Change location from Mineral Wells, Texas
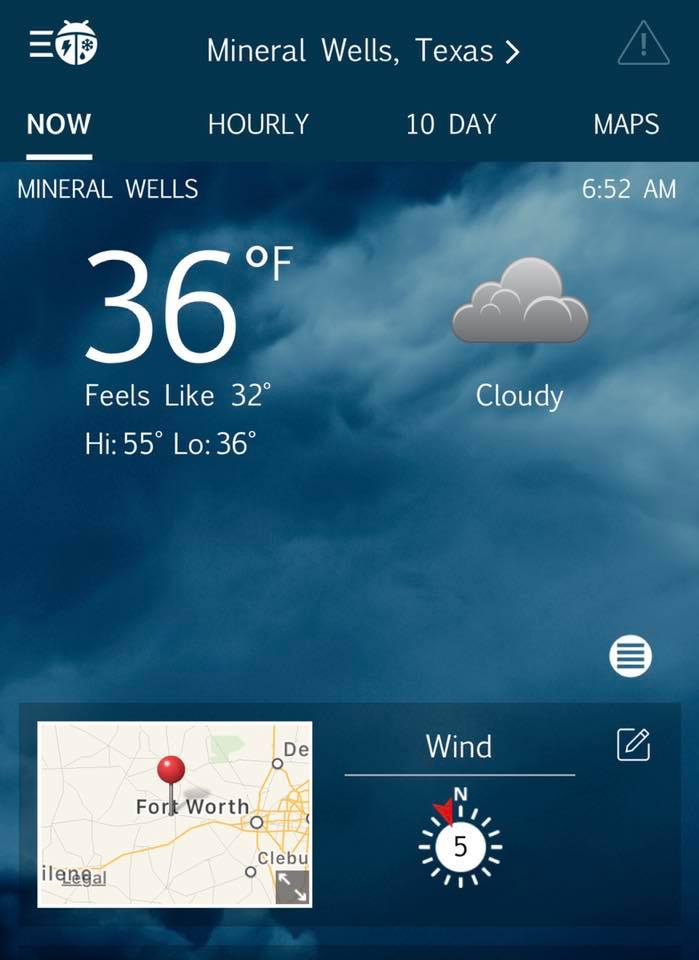This screenshot has width=699, height=960. (x=363, y=50)
